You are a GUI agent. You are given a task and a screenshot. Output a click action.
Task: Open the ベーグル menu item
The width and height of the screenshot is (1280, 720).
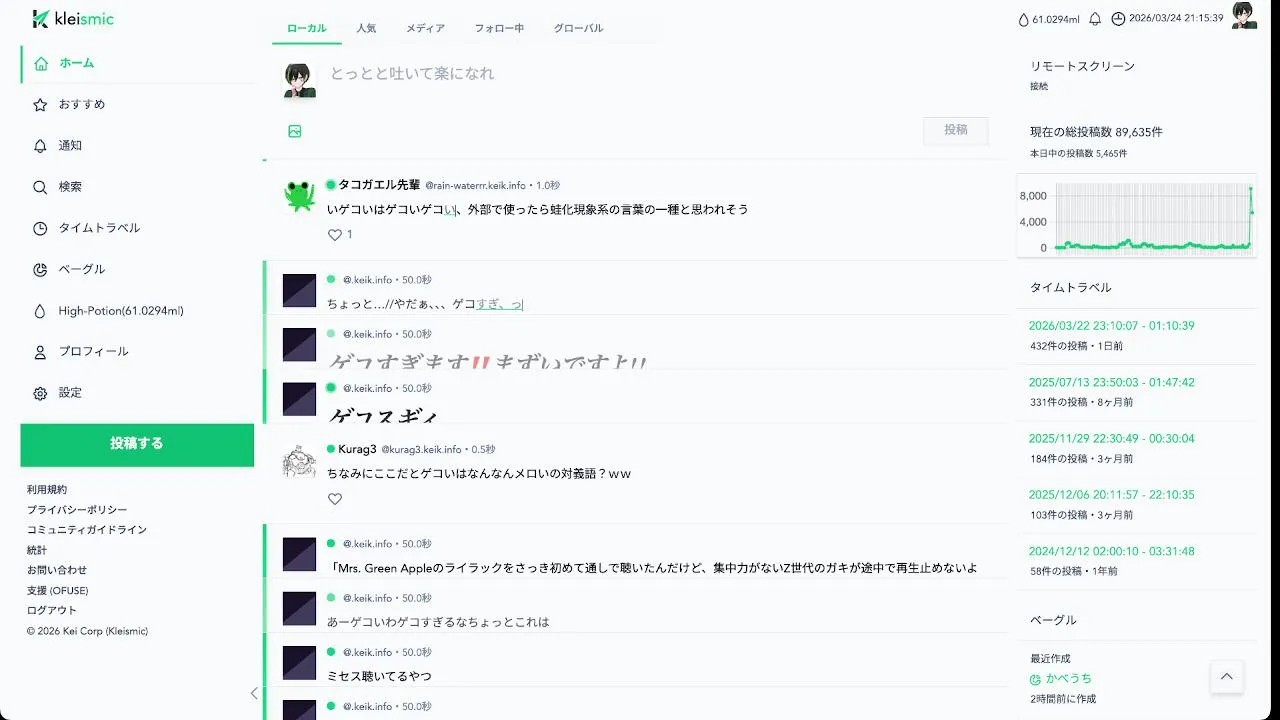tap(81, 269)
